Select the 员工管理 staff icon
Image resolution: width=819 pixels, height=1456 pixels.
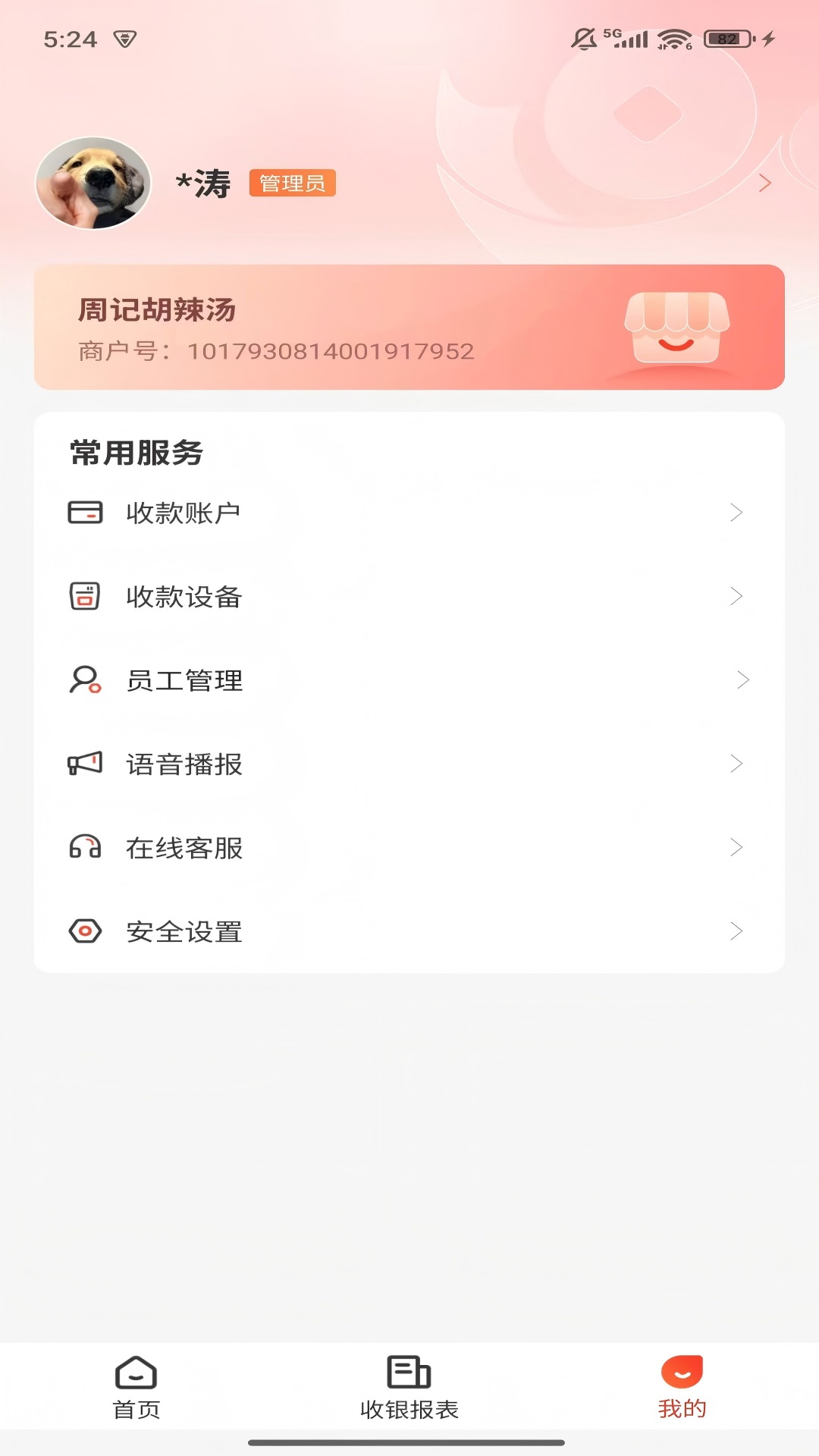pyautogui.click(x=86, y=681)
